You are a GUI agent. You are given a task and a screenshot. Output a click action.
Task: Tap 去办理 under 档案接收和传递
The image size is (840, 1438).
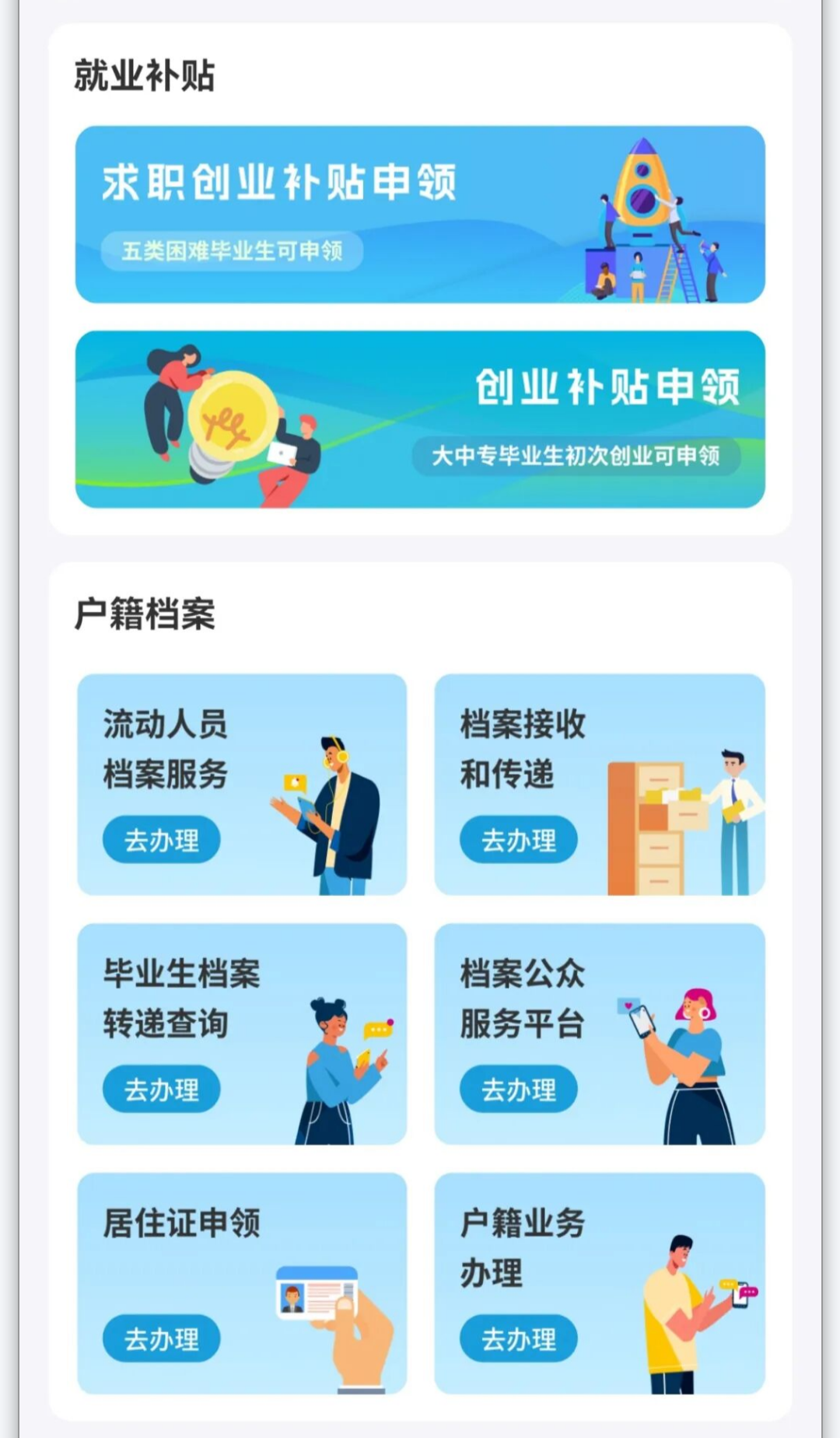(519, 840)
